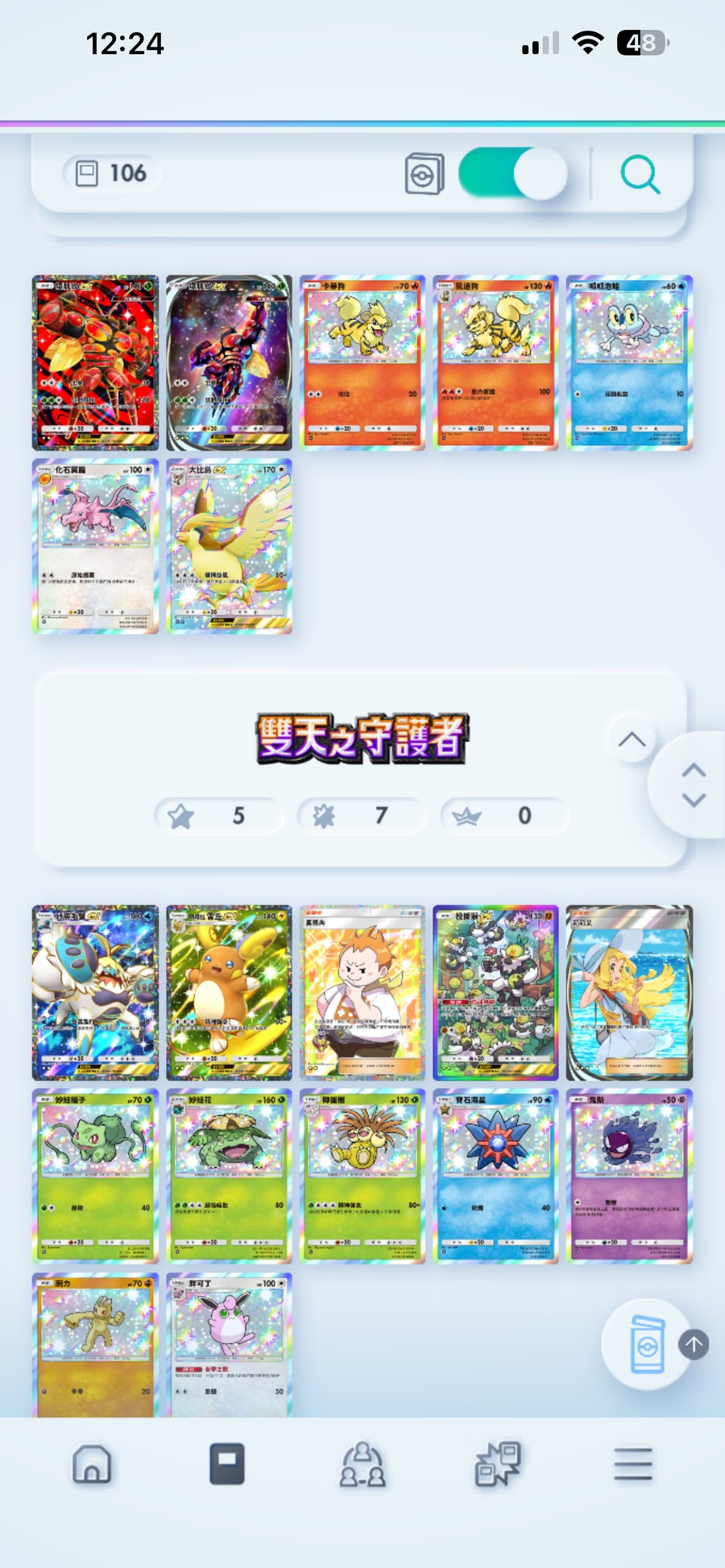This screenshot has height=1568, width=725.
Task: Open the 風速狗 card
Action: pos(495,362)
